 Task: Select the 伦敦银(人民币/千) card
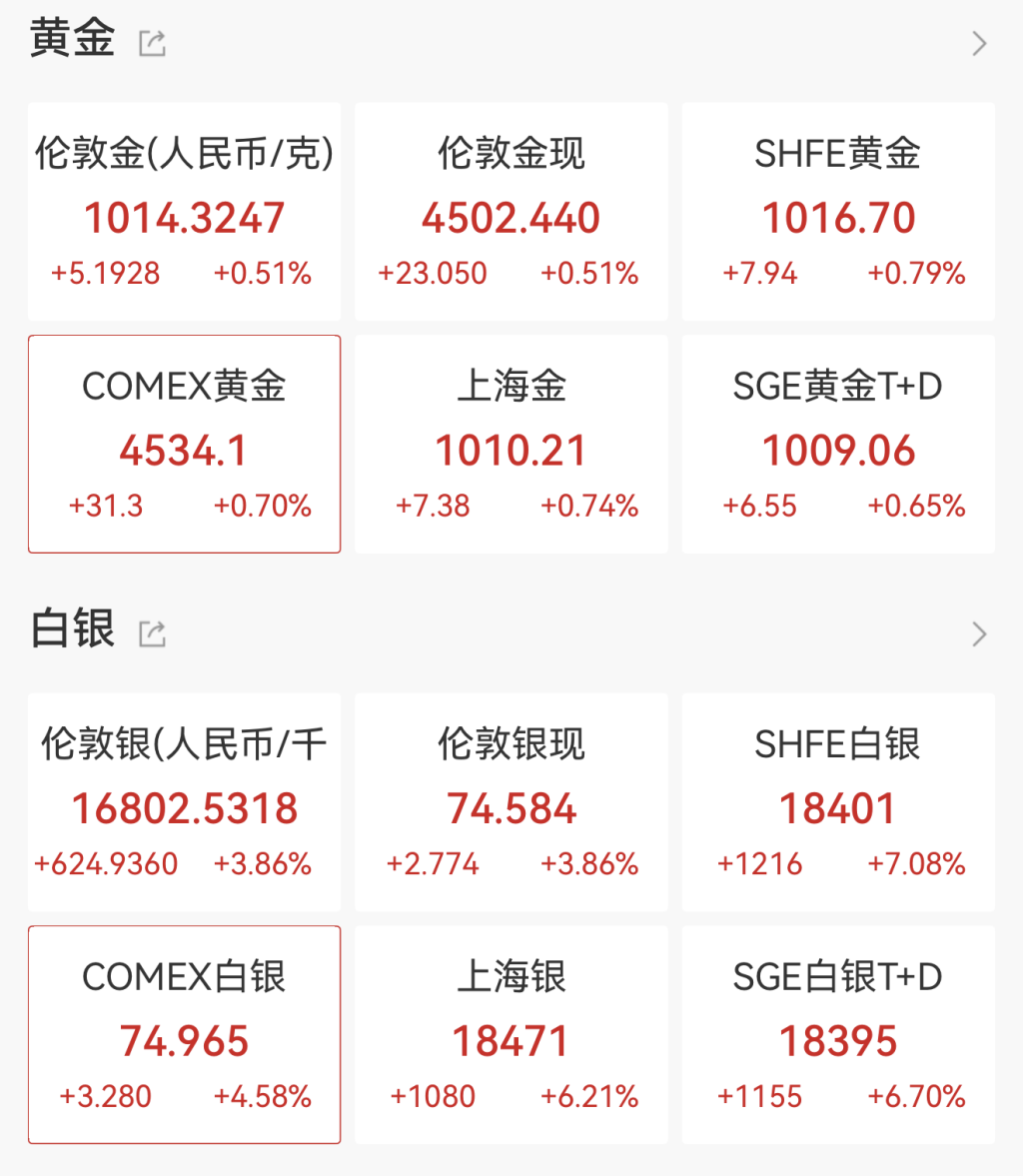184,802
